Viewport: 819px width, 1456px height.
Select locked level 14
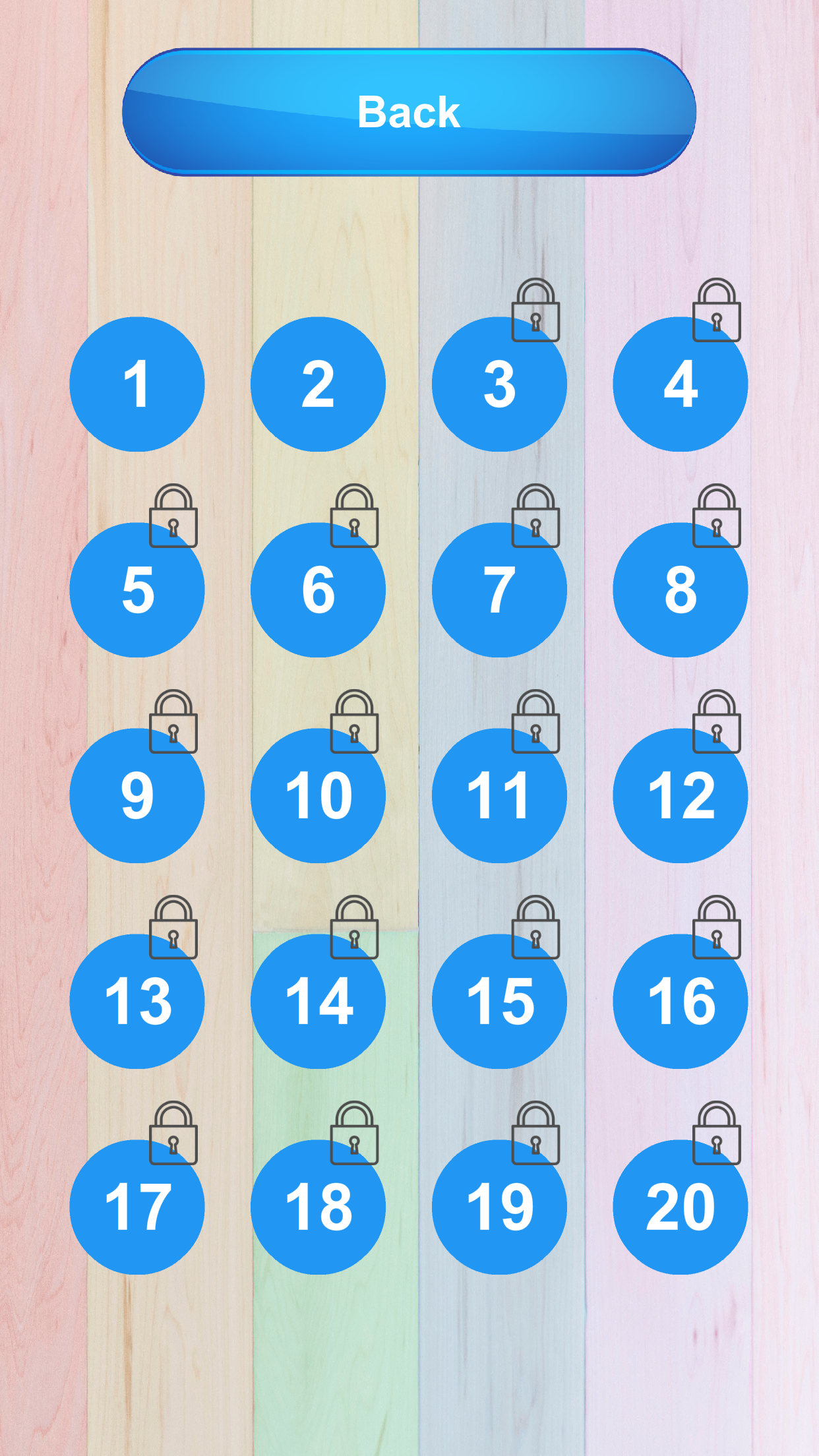pos(318,1002)
